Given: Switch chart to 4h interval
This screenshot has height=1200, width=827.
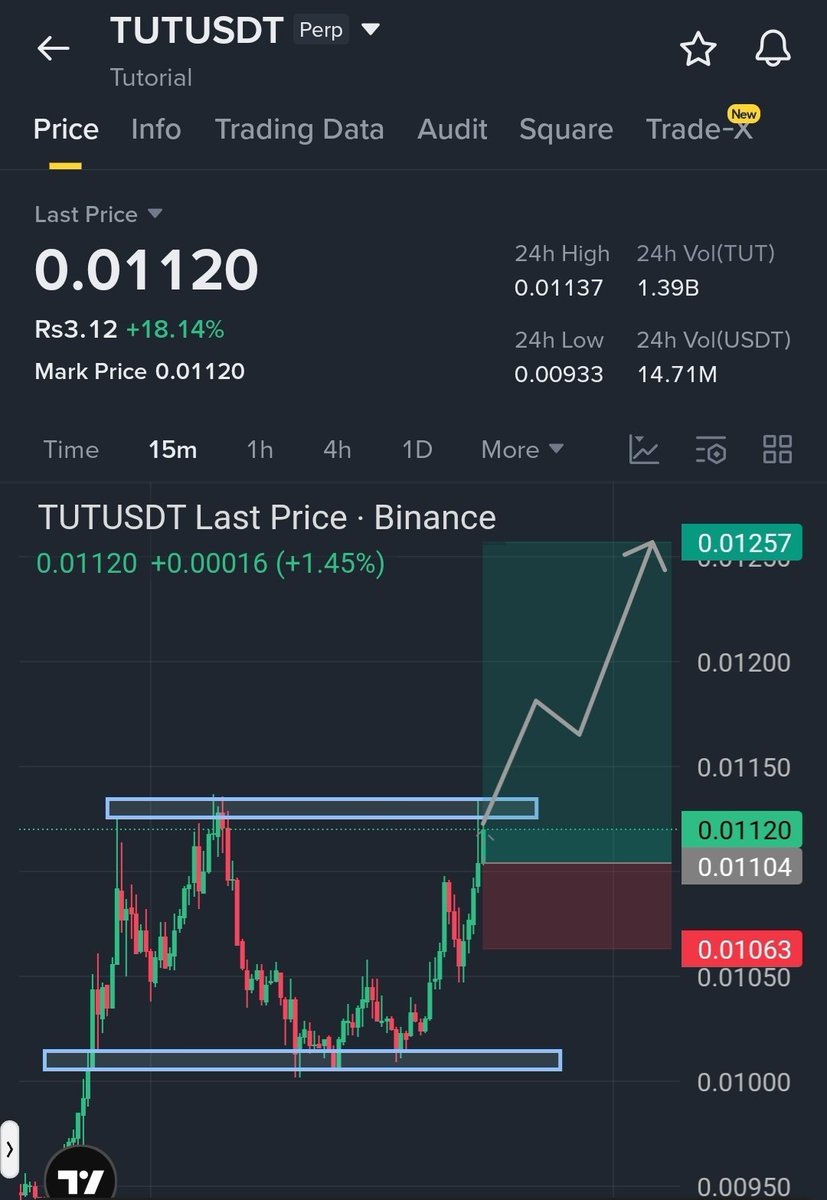Looking at the screenshot, I should (337, 450).
